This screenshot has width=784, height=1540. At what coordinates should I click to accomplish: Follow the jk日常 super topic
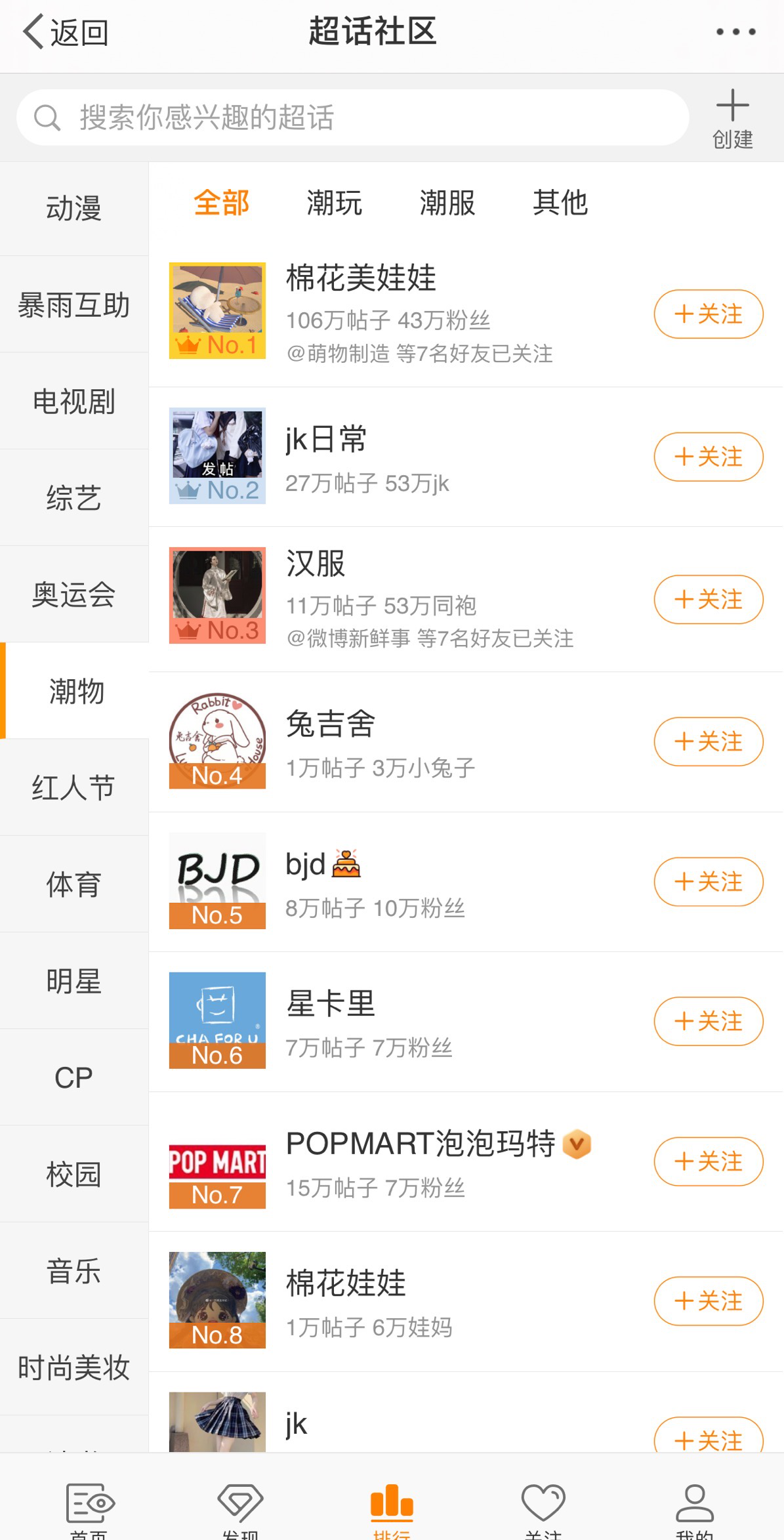pos(708,457)
